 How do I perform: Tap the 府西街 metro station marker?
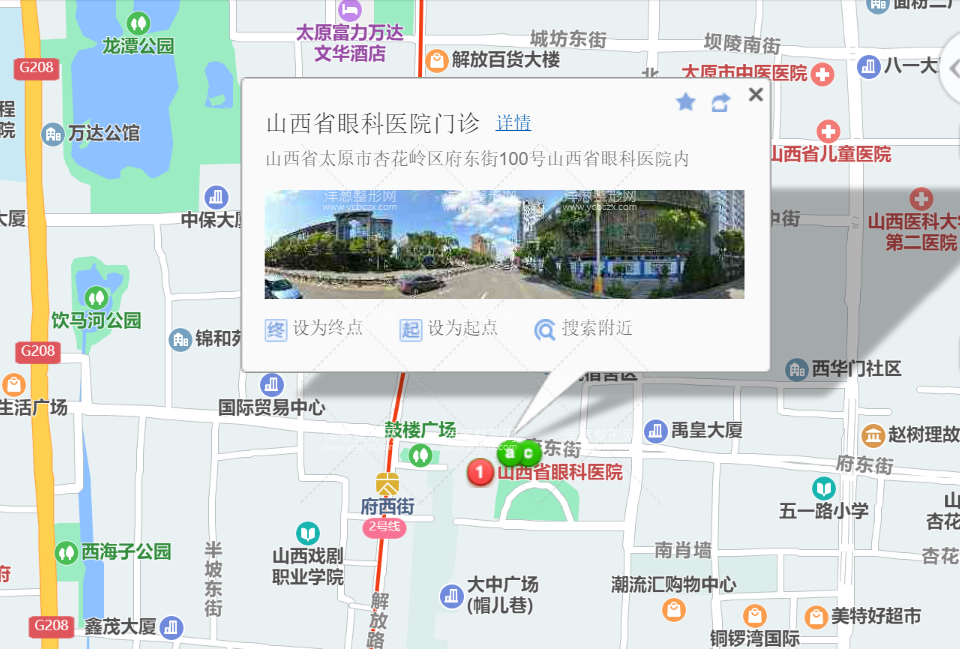[386, 485]
